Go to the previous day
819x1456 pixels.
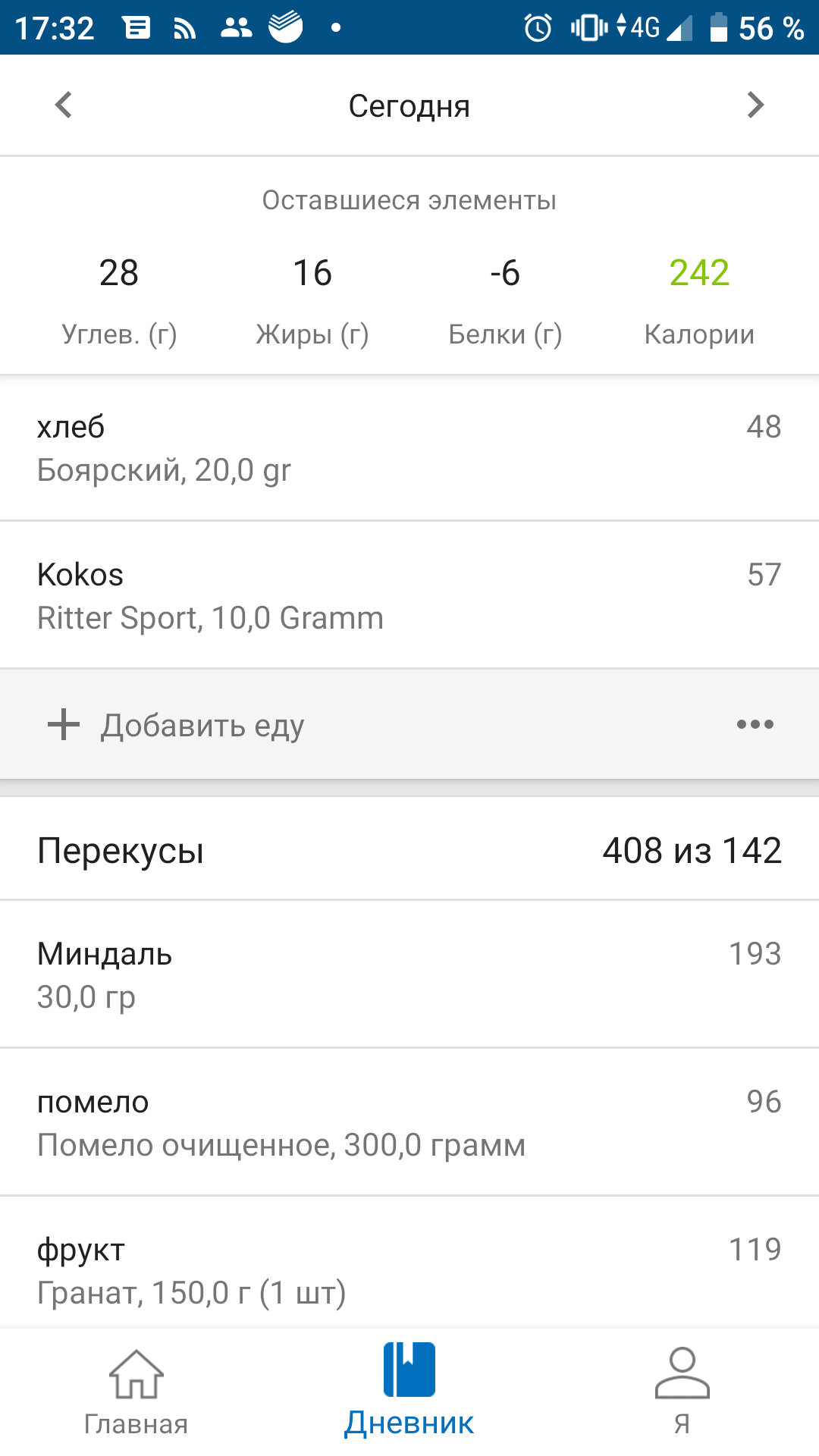[x=64, y=105]
